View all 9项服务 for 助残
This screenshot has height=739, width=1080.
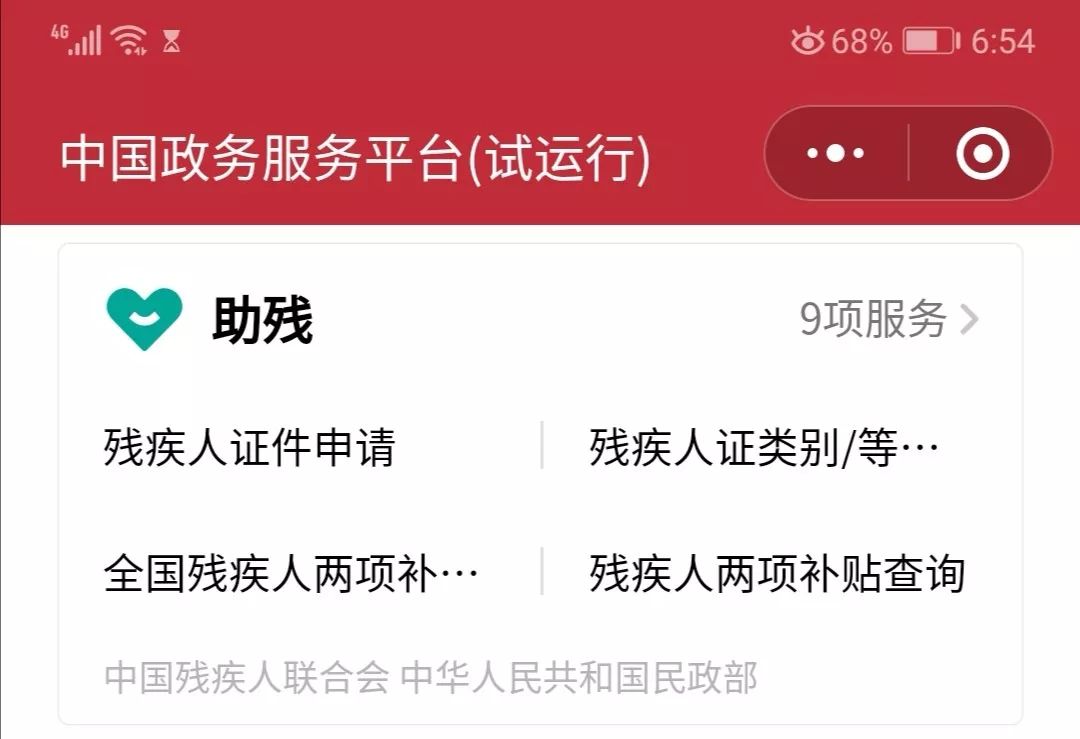(x=888, y=320)
